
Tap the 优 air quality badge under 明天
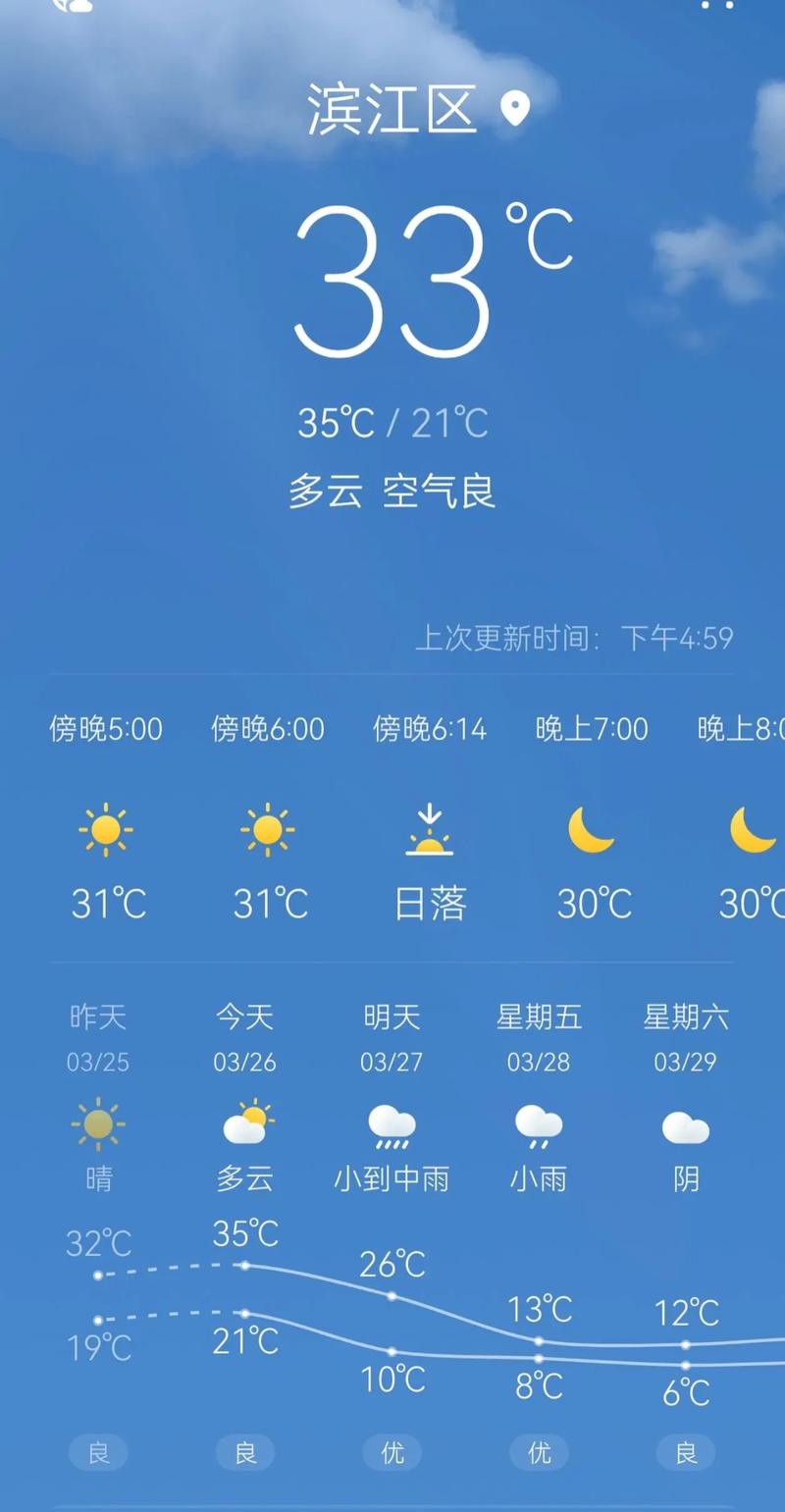coord(392,1452)
